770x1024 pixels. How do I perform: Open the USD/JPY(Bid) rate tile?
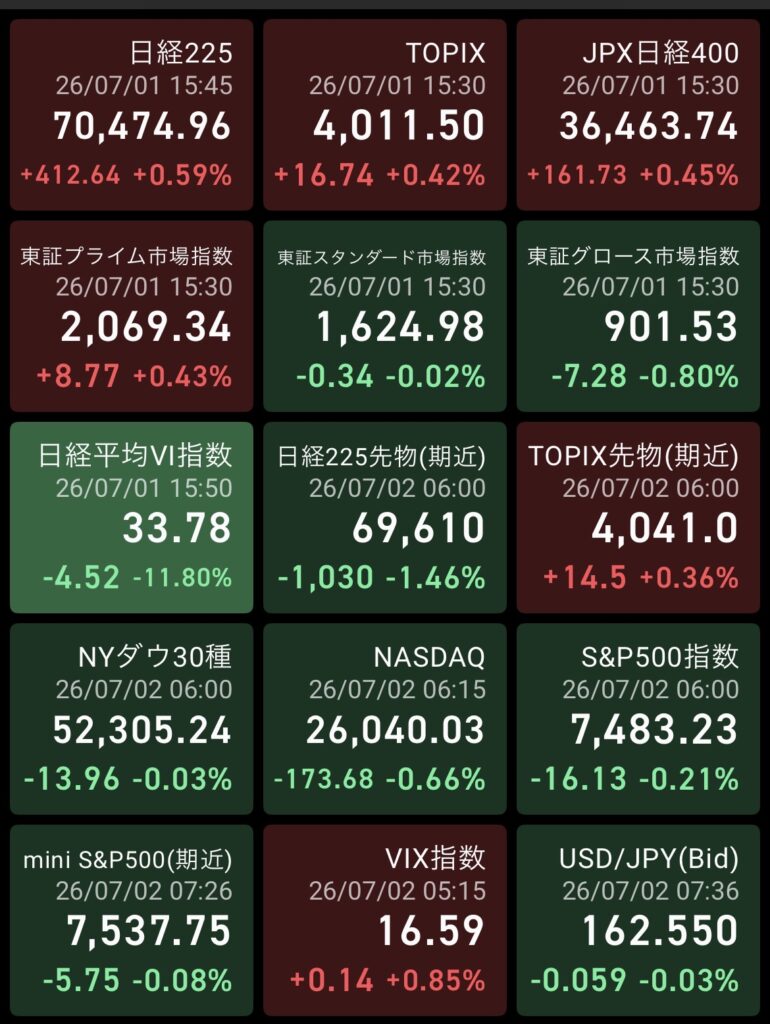point(638,920)
